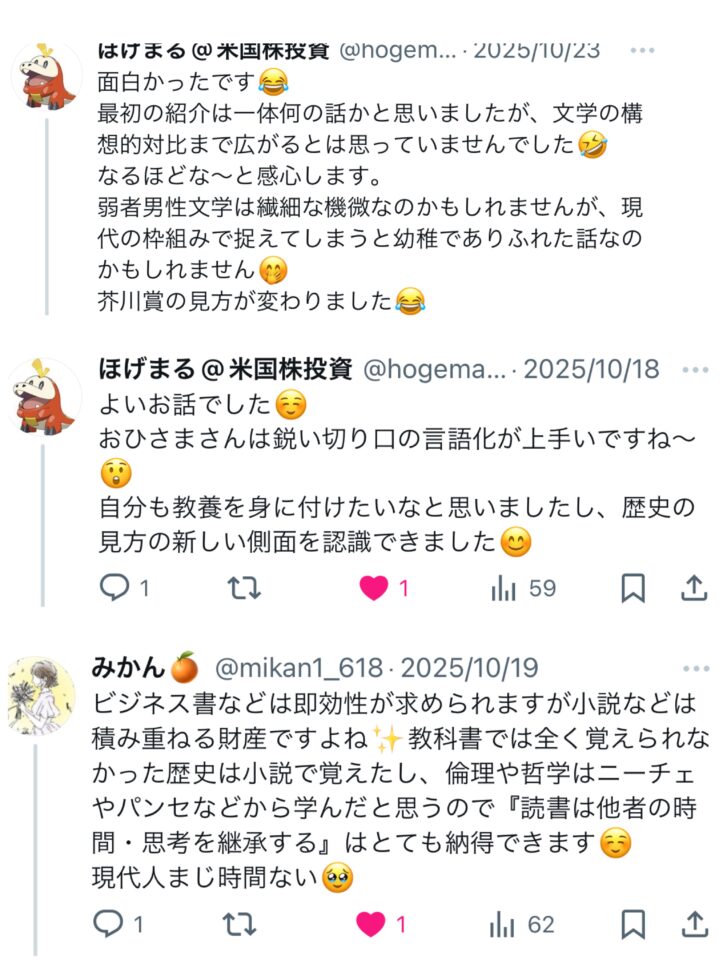Like みかん's post
Viewport: 723px width, 964px height.
373,925
